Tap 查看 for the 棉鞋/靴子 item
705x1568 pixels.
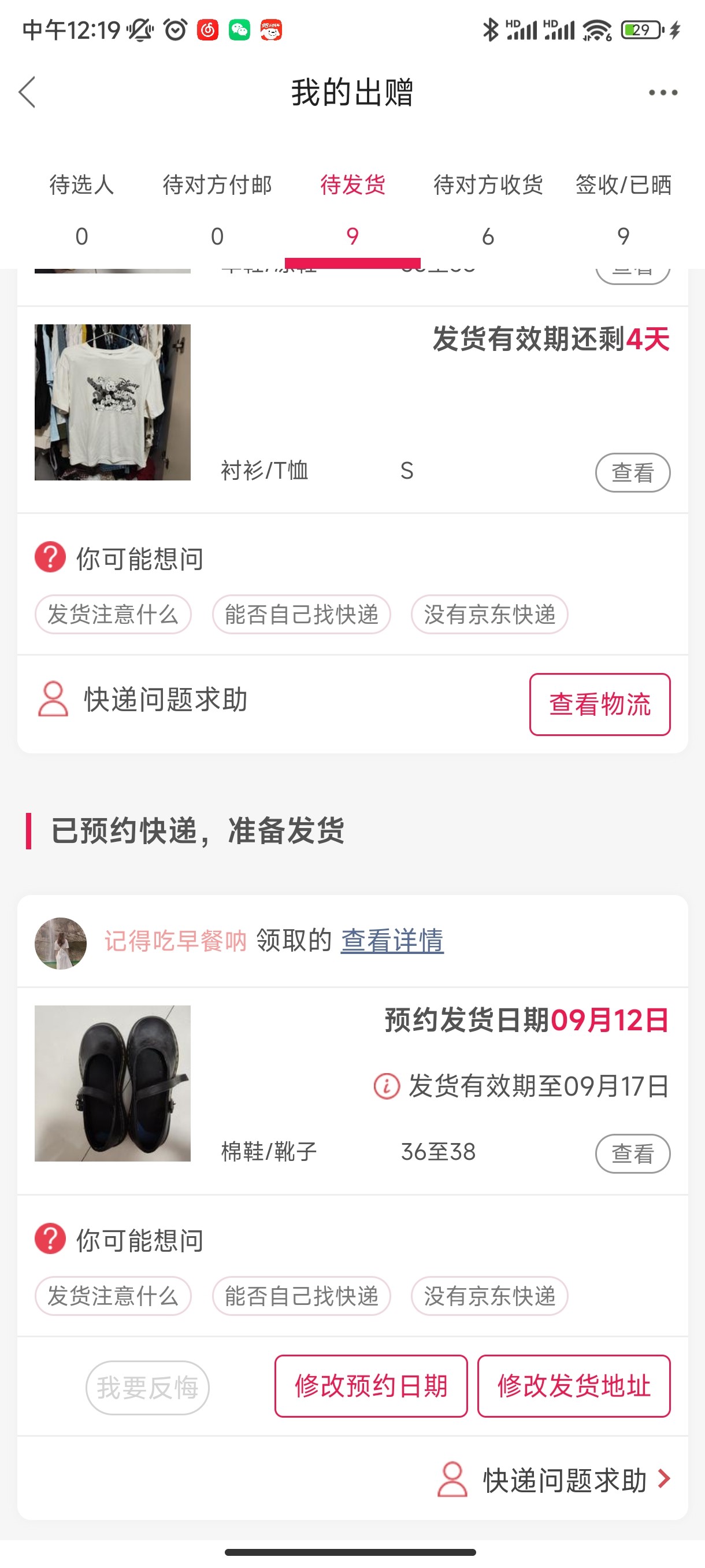(x=632, y=1153)
